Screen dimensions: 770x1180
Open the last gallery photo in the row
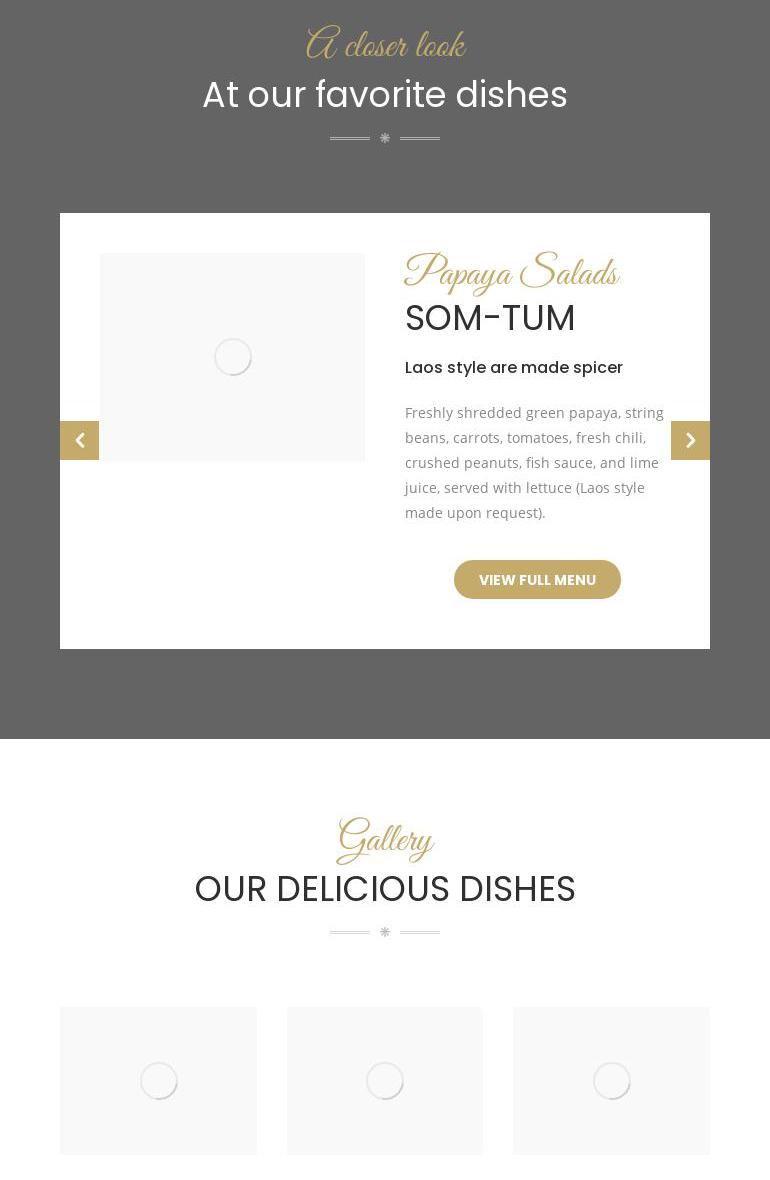tap(611, 1080)
